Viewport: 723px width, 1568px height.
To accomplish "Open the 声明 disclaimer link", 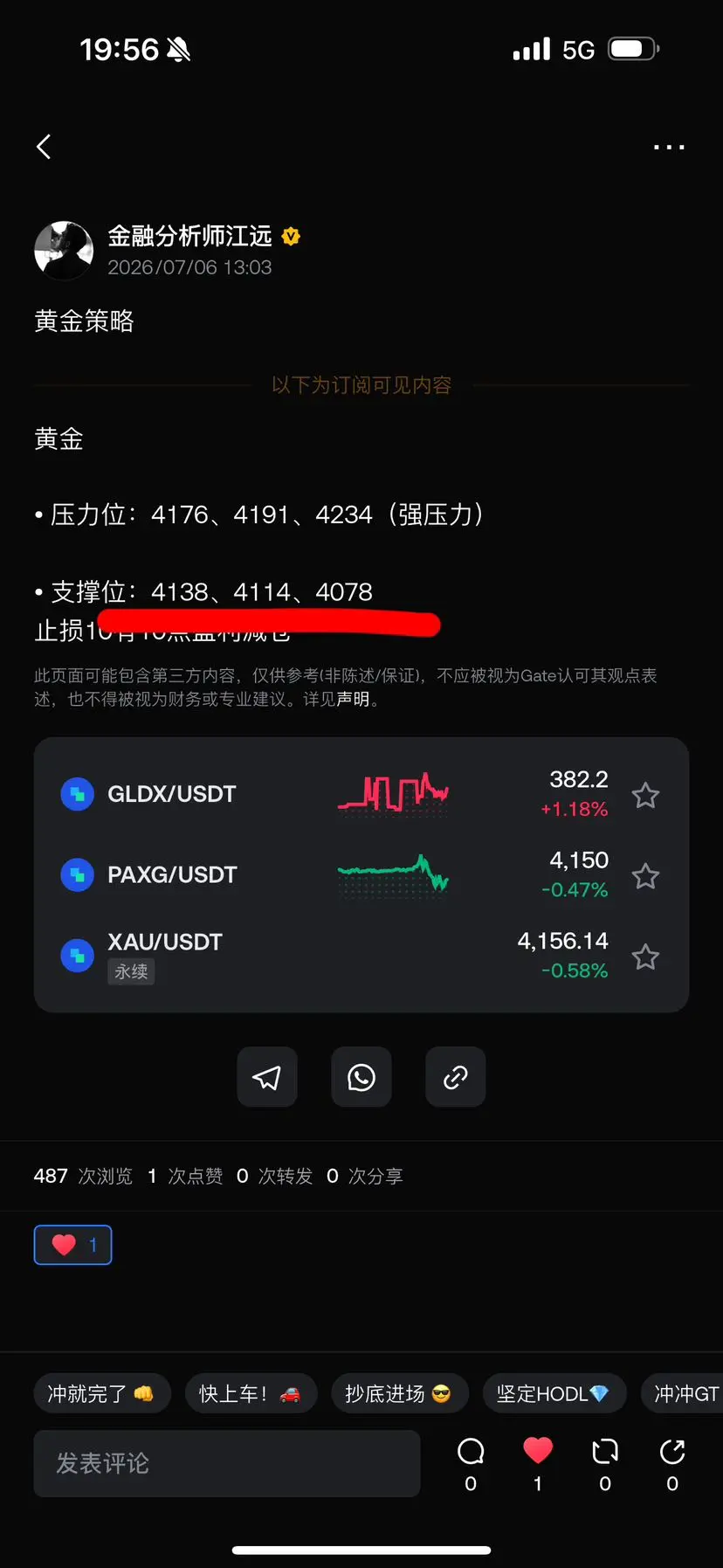I will (x=353, y=700).
